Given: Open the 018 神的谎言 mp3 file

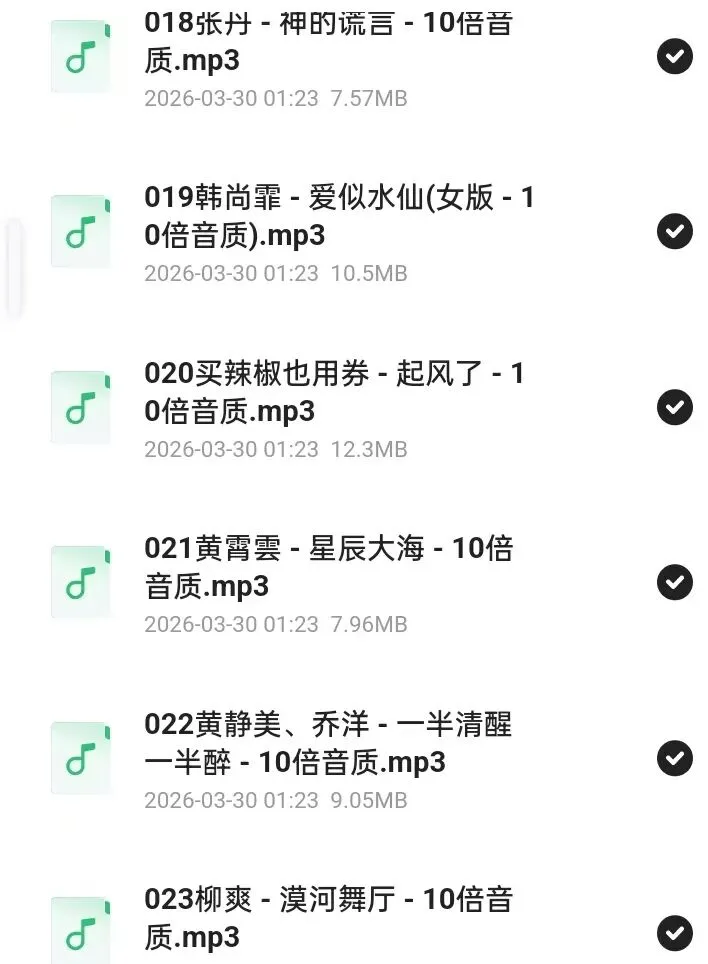Looking at the screenshot, I should (330, 42).
